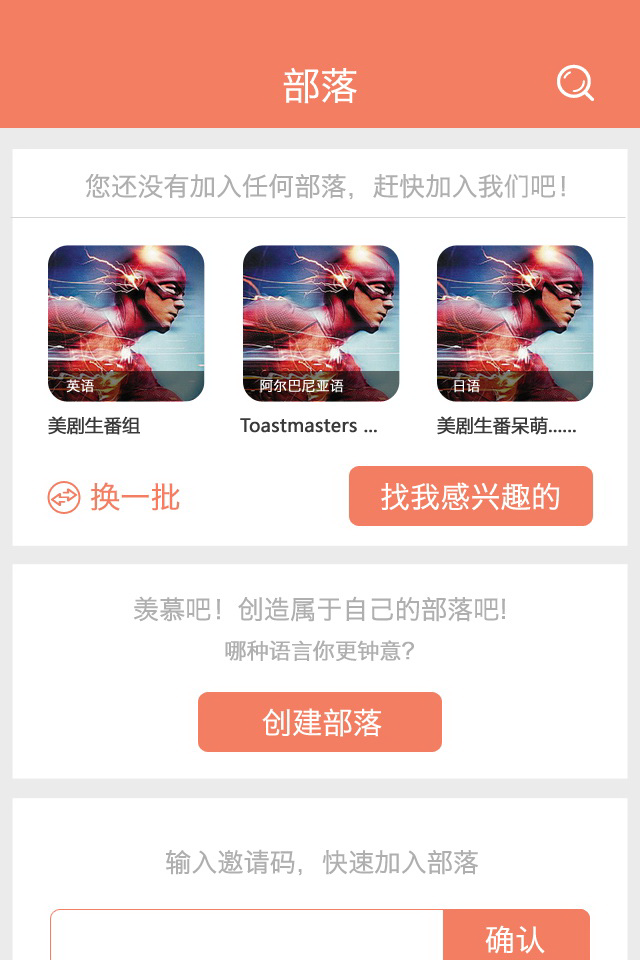Focus the invitation code input field
Screen dimensions: 640x960
247,936
